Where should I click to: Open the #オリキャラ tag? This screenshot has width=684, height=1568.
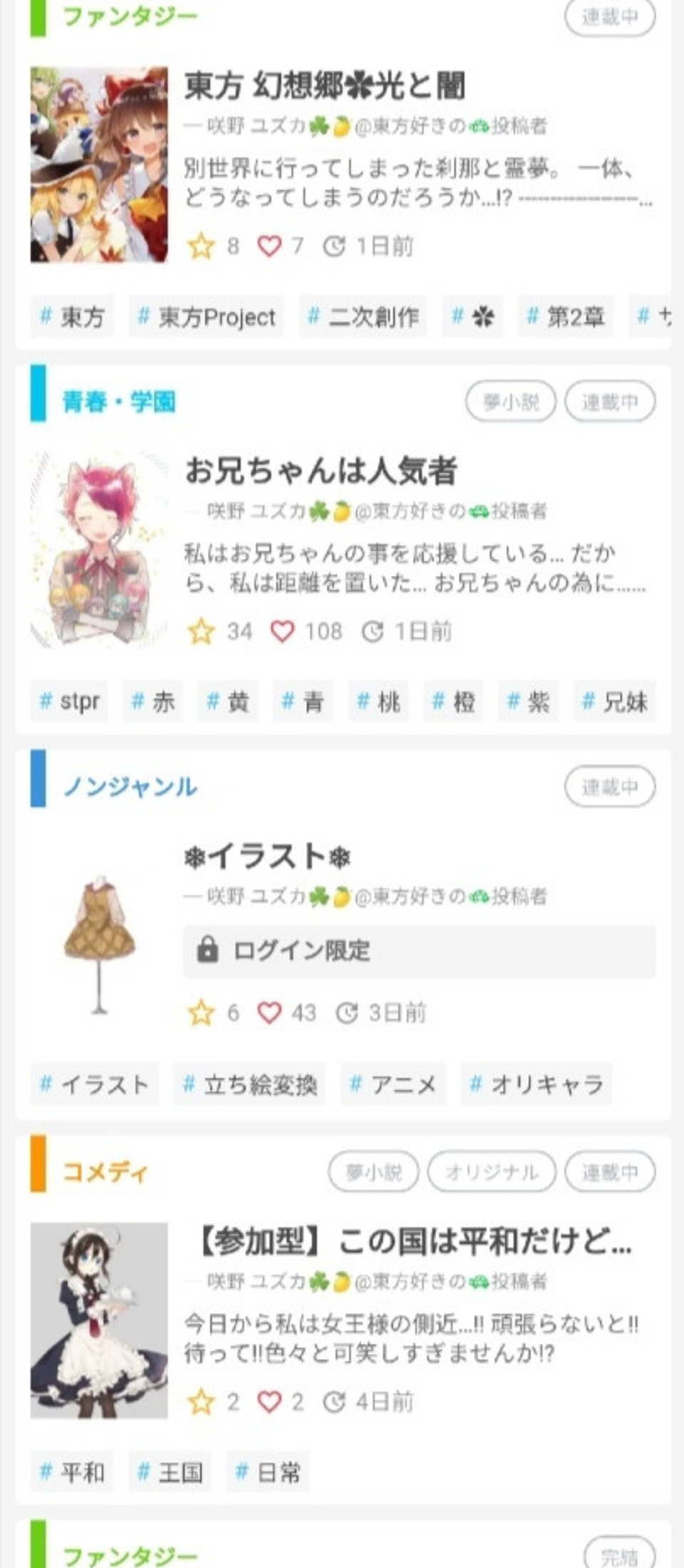click(x=537, y=1085)
